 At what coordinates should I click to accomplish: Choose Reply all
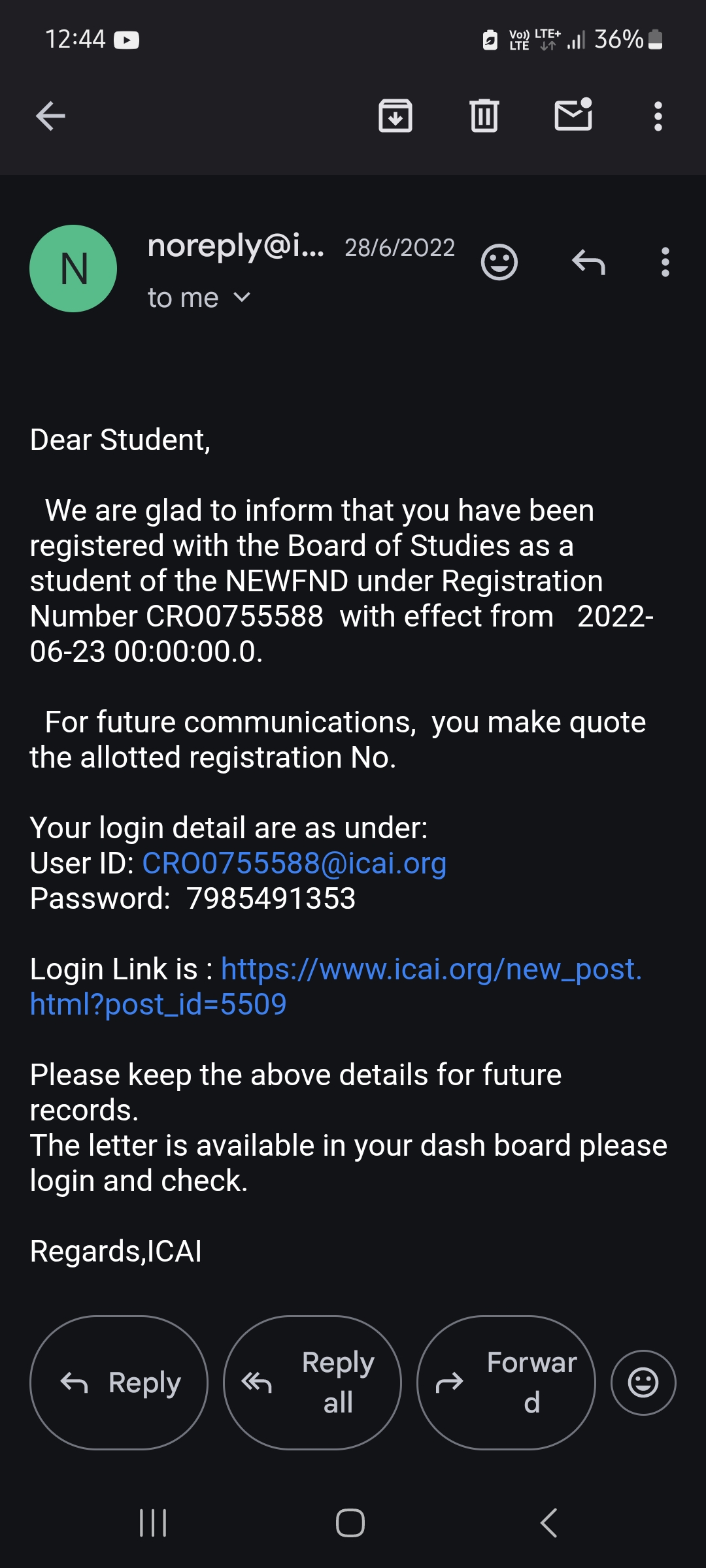point(312,1382)
